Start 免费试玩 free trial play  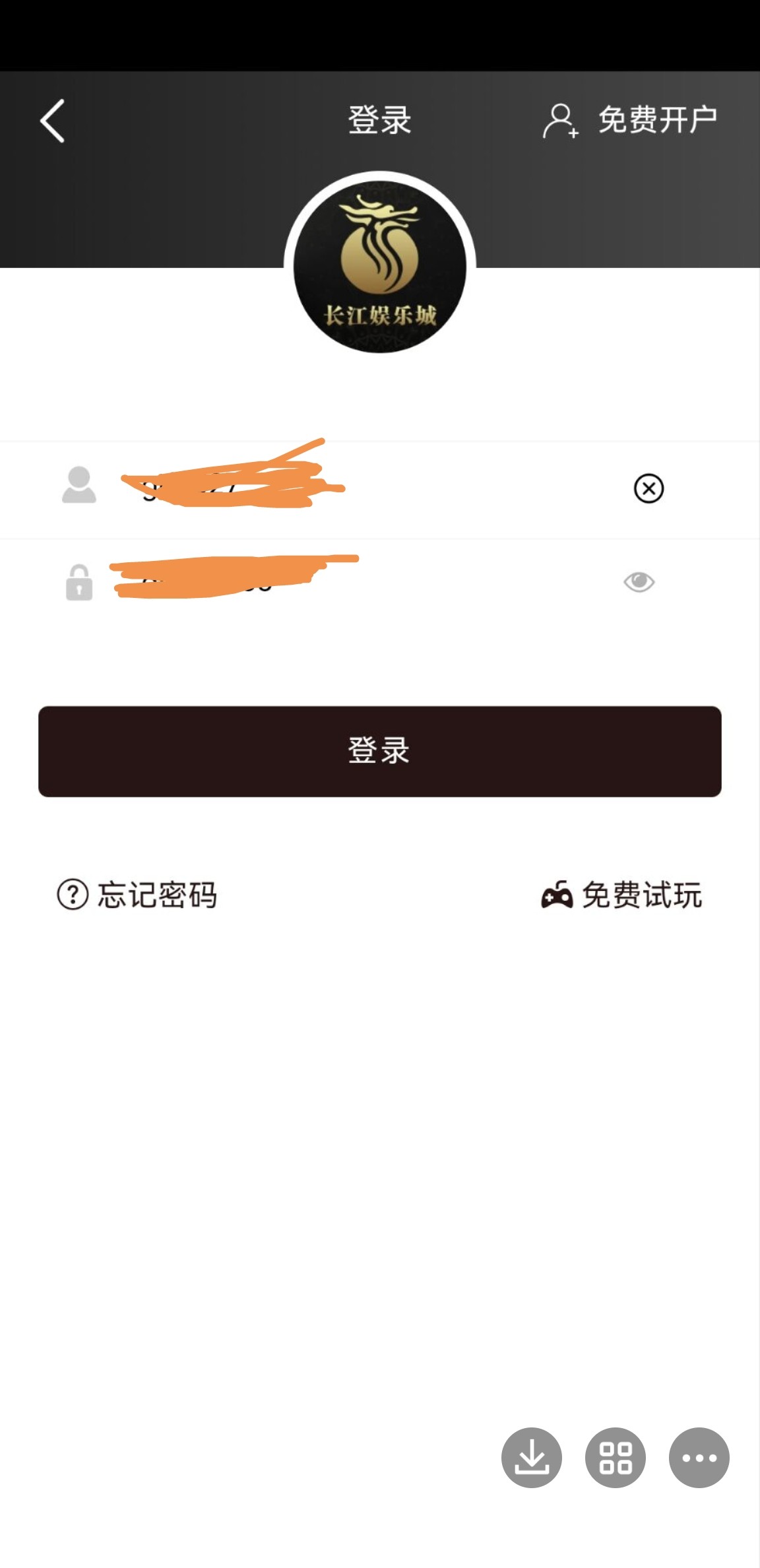tap(621, 896)
